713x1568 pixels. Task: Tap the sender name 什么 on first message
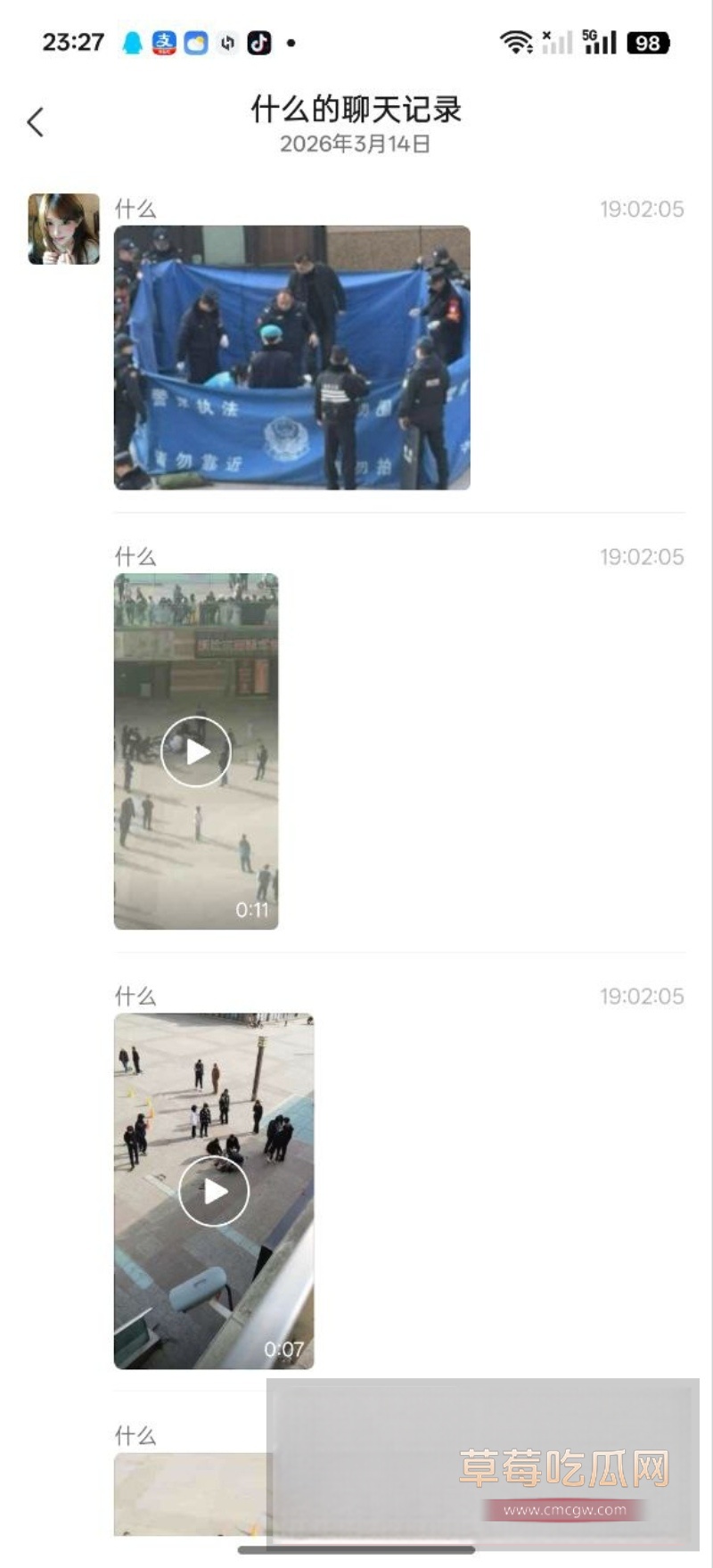(135, 209)
